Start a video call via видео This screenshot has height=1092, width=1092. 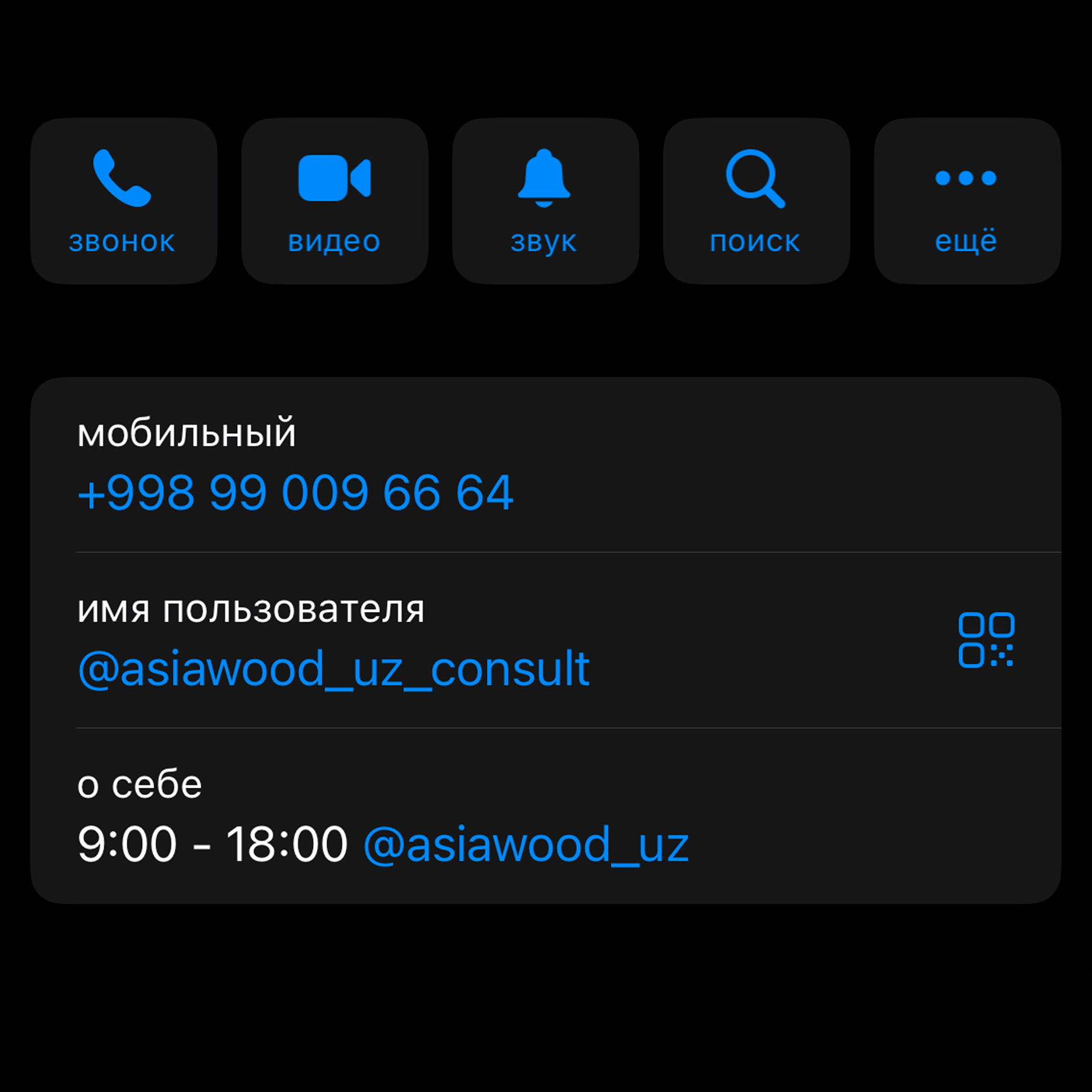pos(334,201)
